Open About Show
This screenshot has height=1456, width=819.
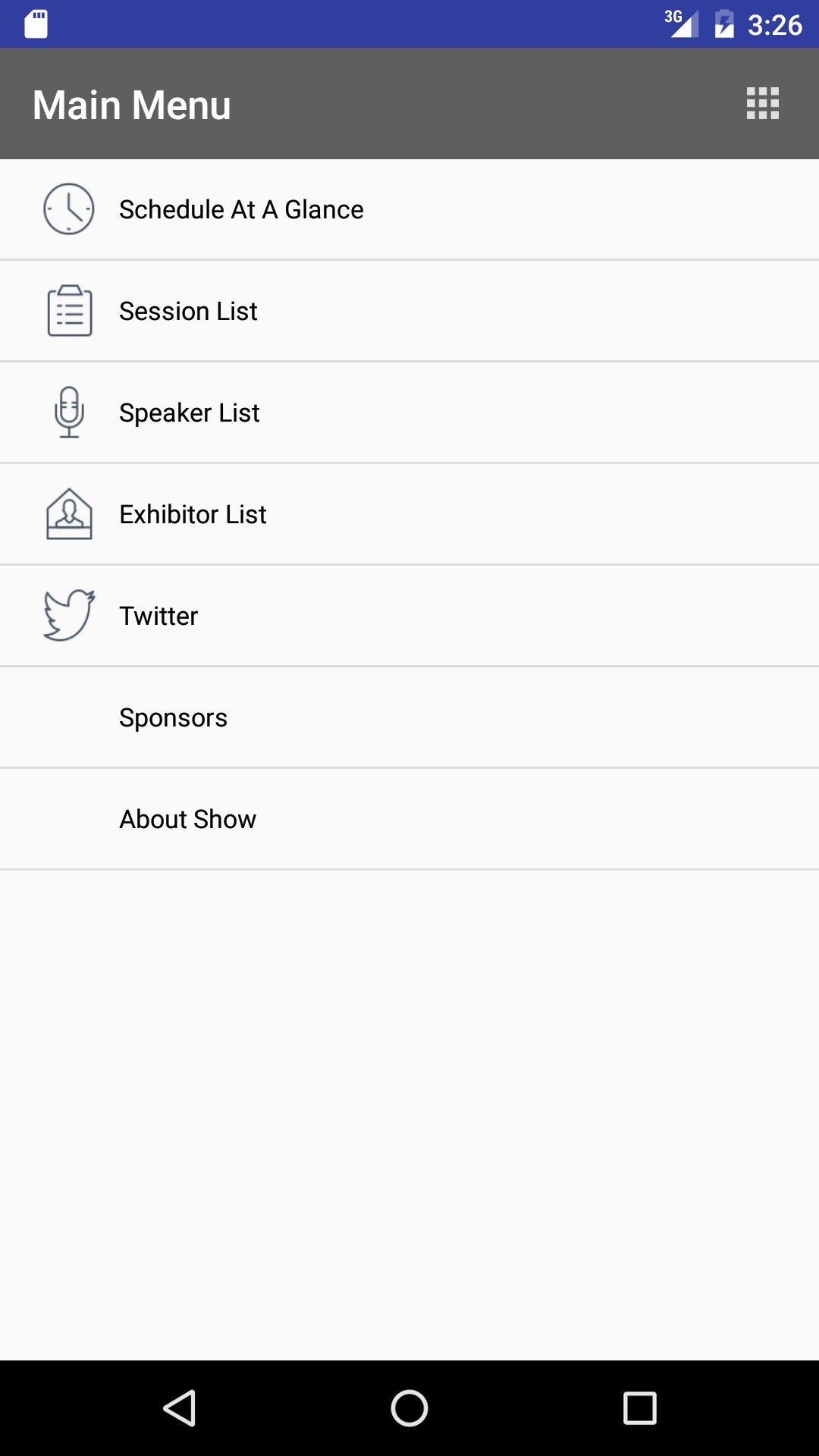tap(409, 819)
